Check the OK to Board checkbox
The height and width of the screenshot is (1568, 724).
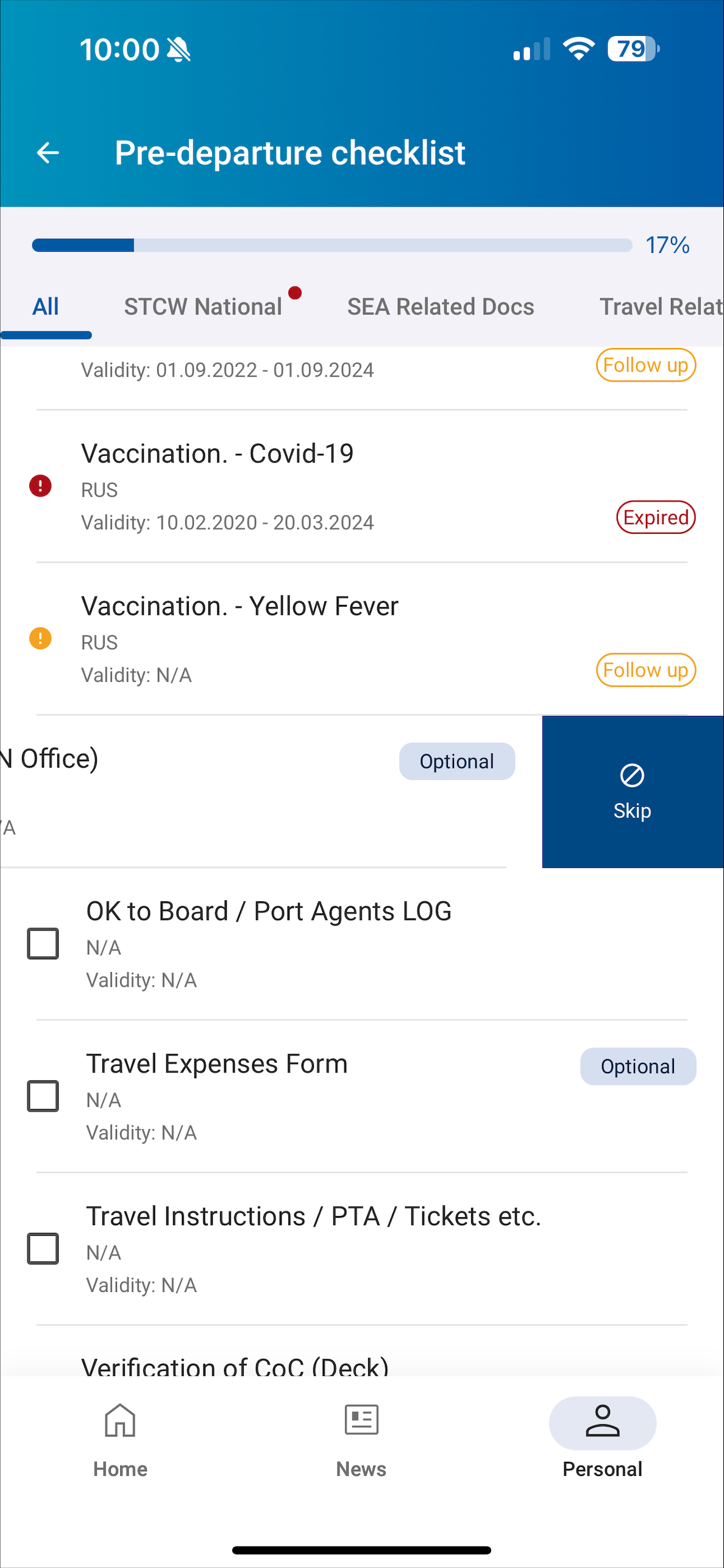pyautogui.click(x=43, y=943)
